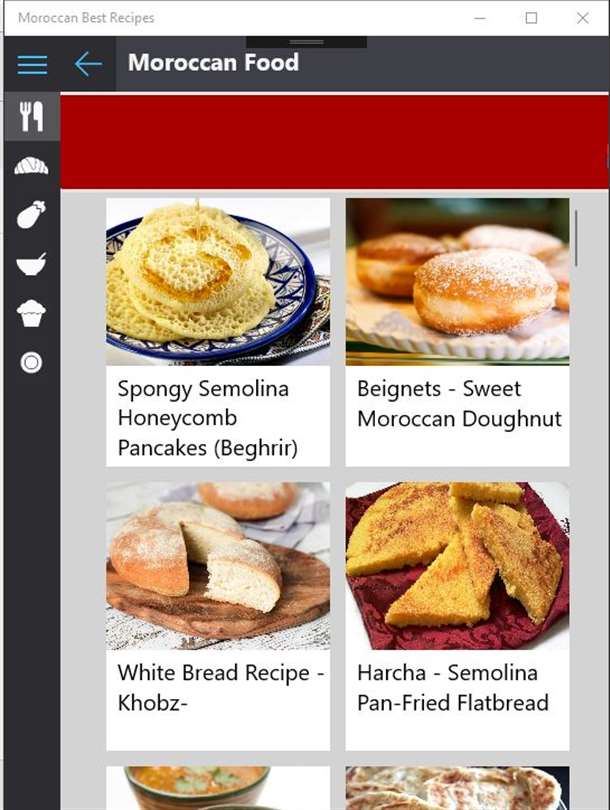Screen dimensions: 610x810
Task: Go back with the arrow icon
Action: [x=88, y=65]
